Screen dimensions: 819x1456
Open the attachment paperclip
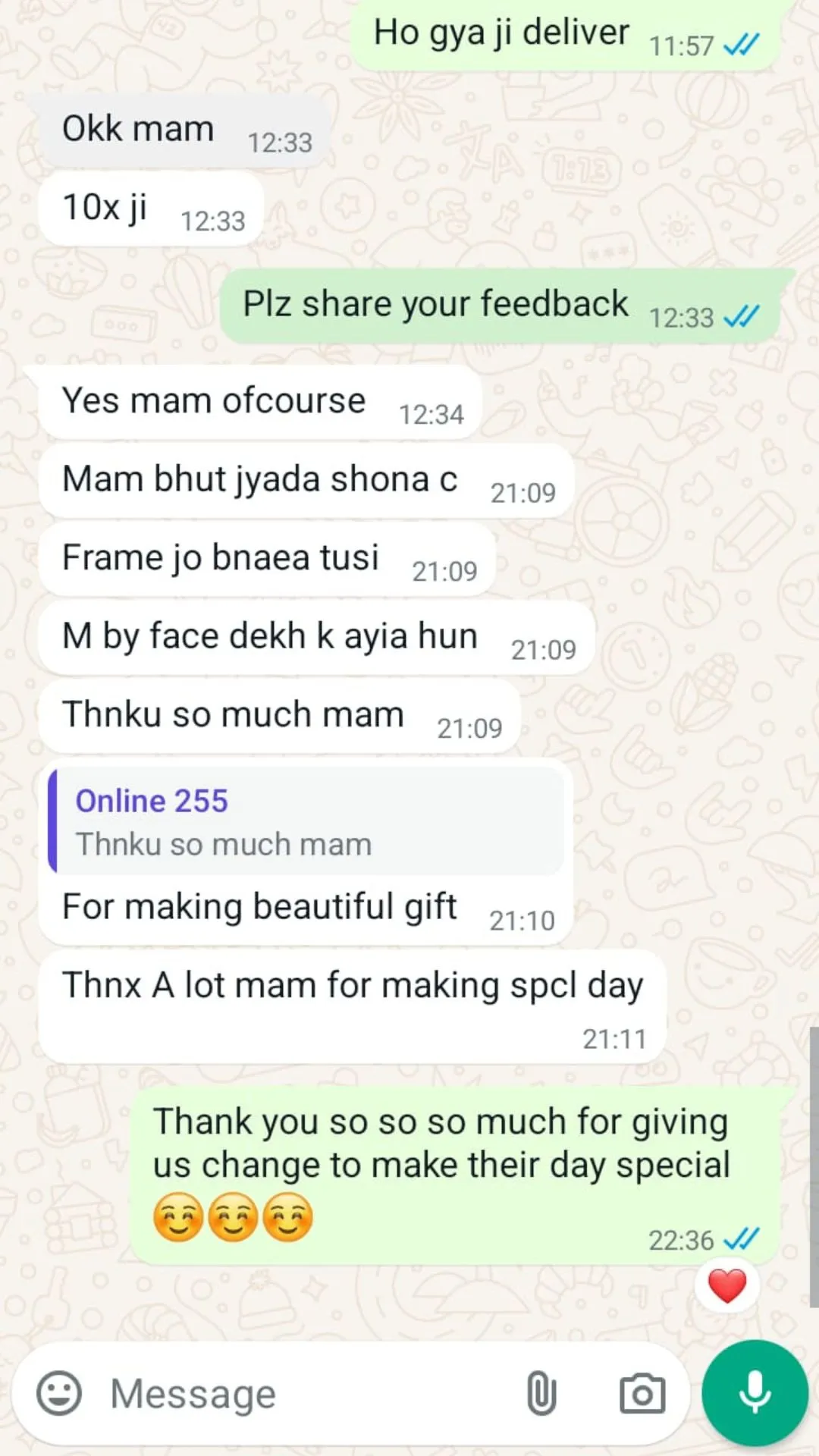click(x=541, y=1394)
